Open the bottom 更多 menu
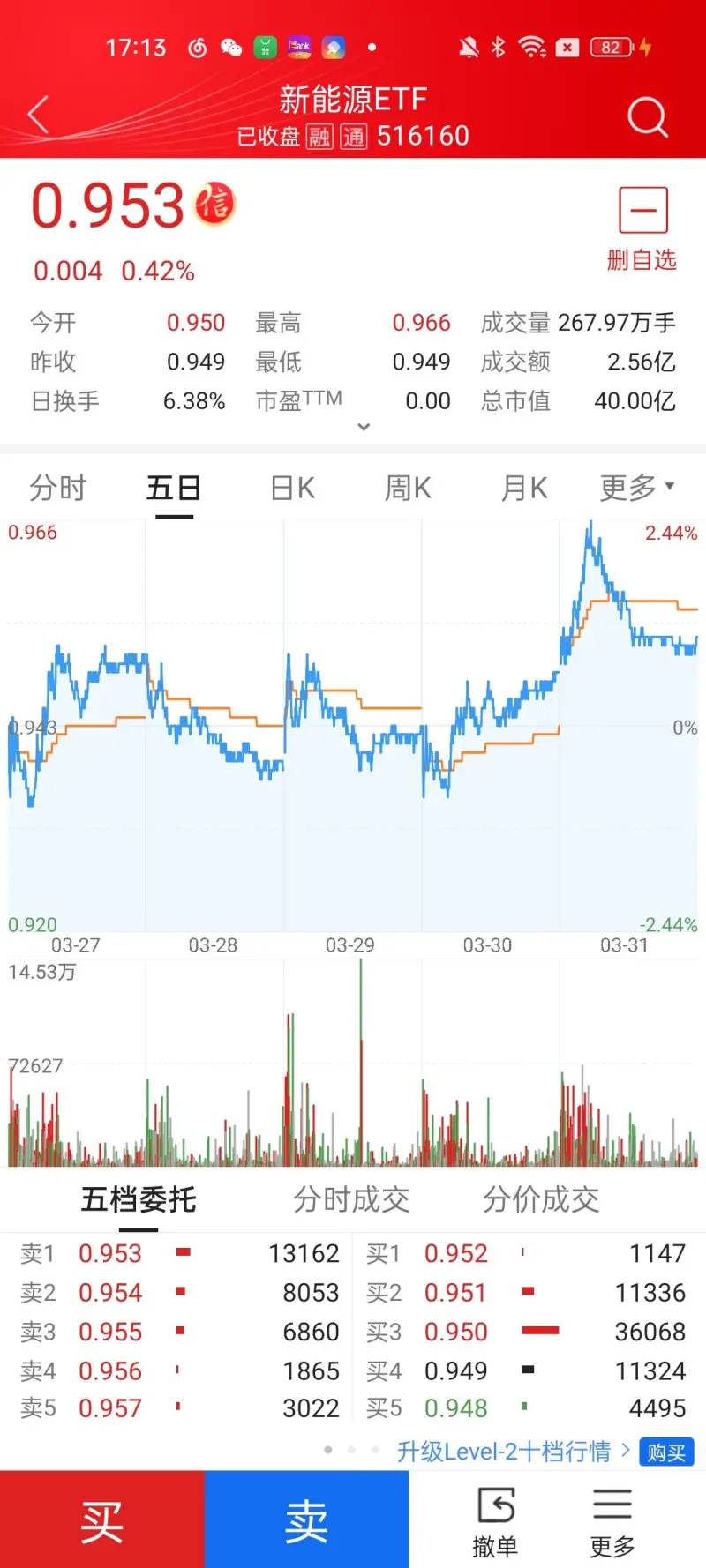This screenshot has height=1568, width=706. tap(612, 1521)
